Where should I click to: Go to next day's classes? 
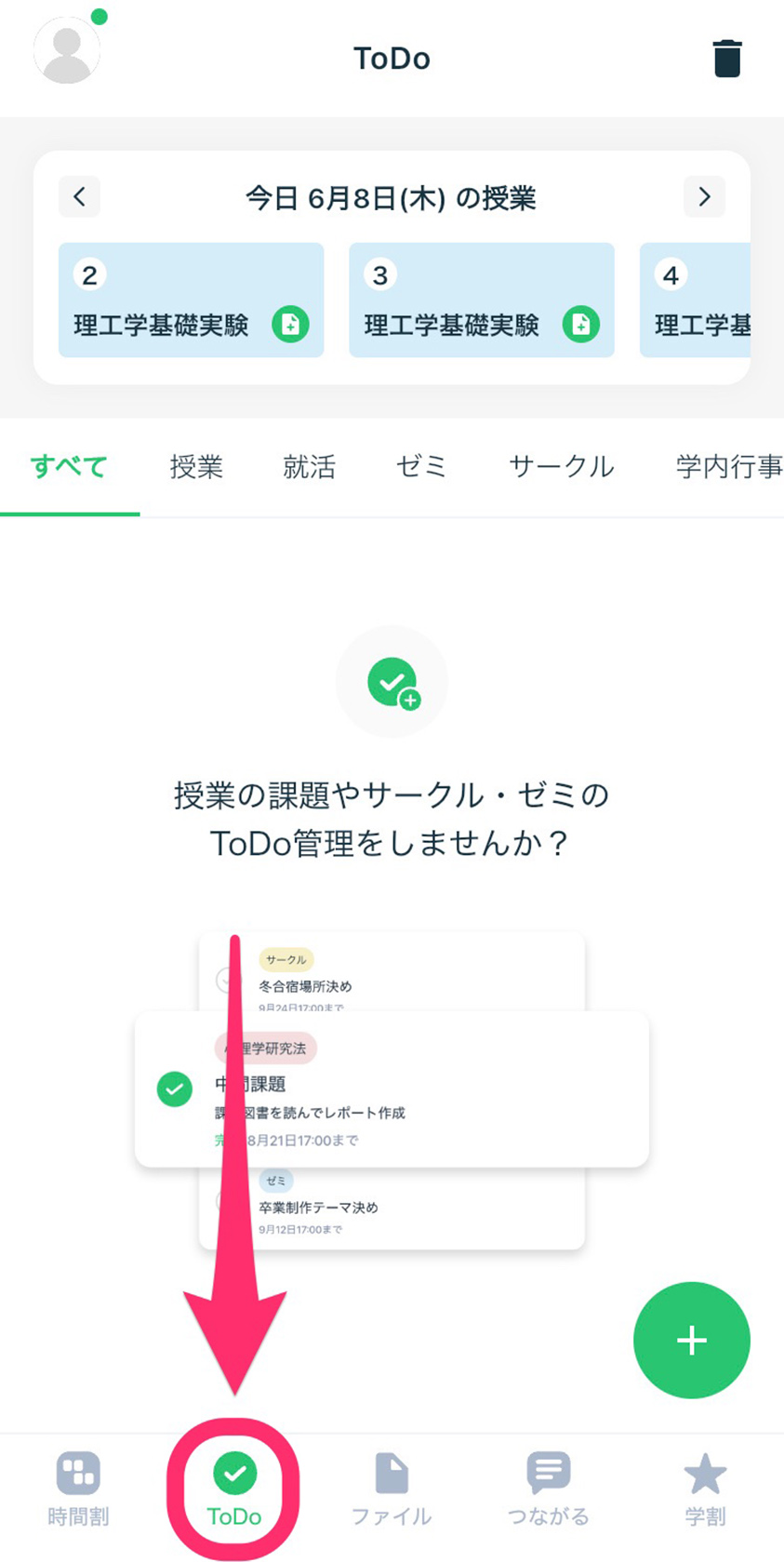[x=704, y=196]
